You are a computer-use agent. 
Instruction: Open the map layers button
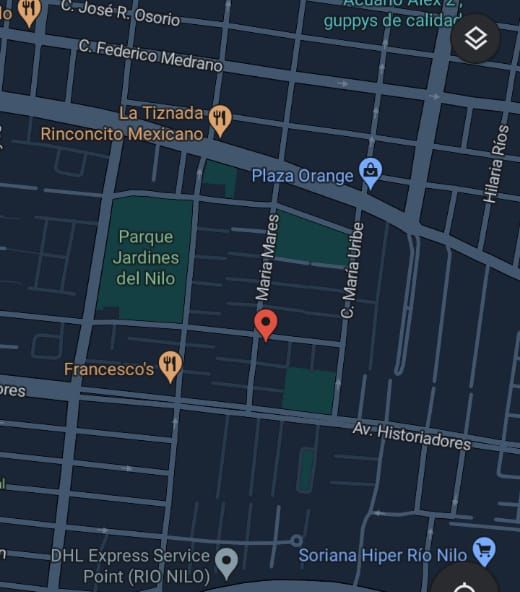point(475,38)
